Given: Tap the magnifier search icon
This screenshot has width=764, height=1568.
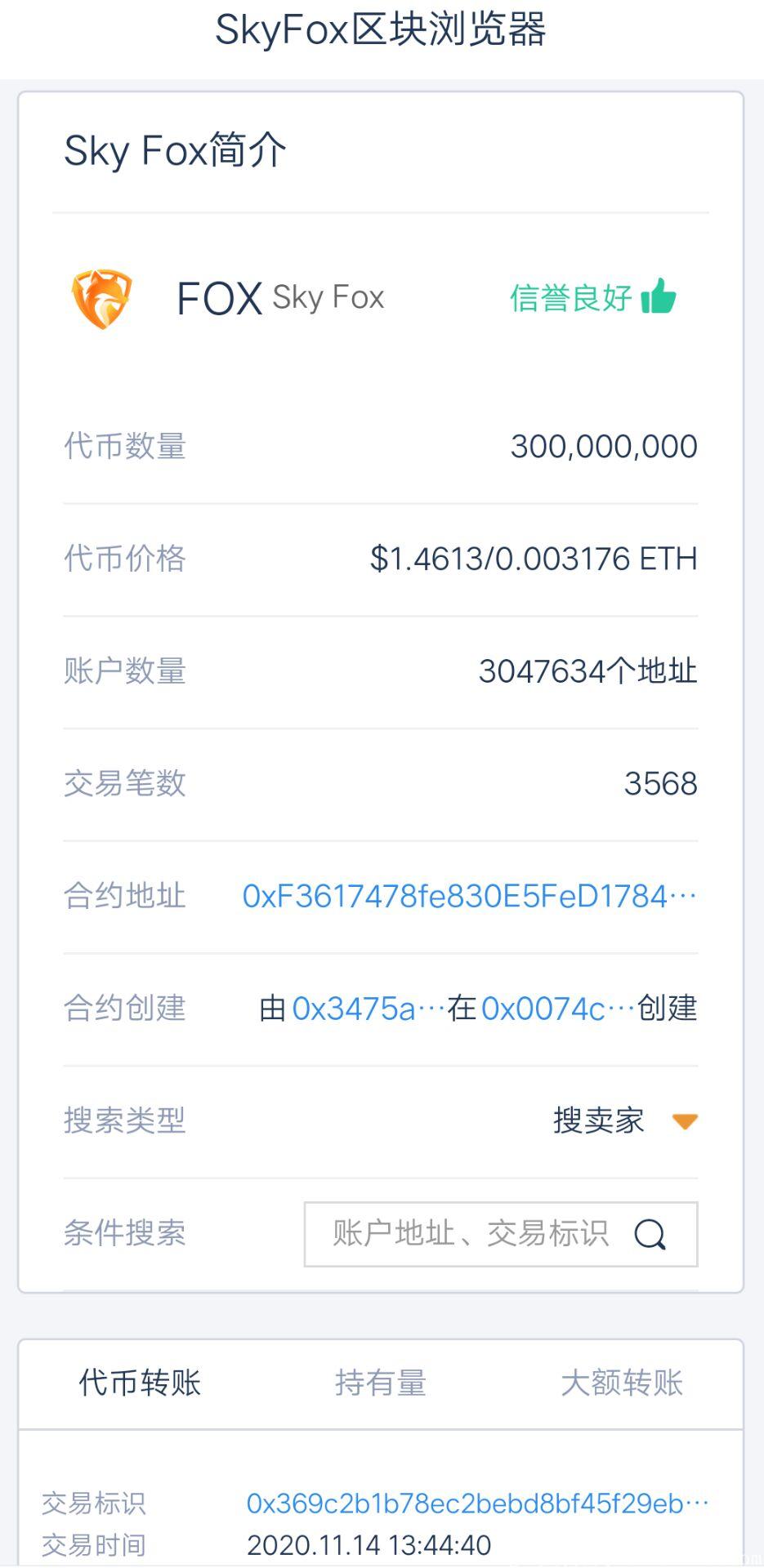Looking at the screenshot, I should click(650, 1234).
